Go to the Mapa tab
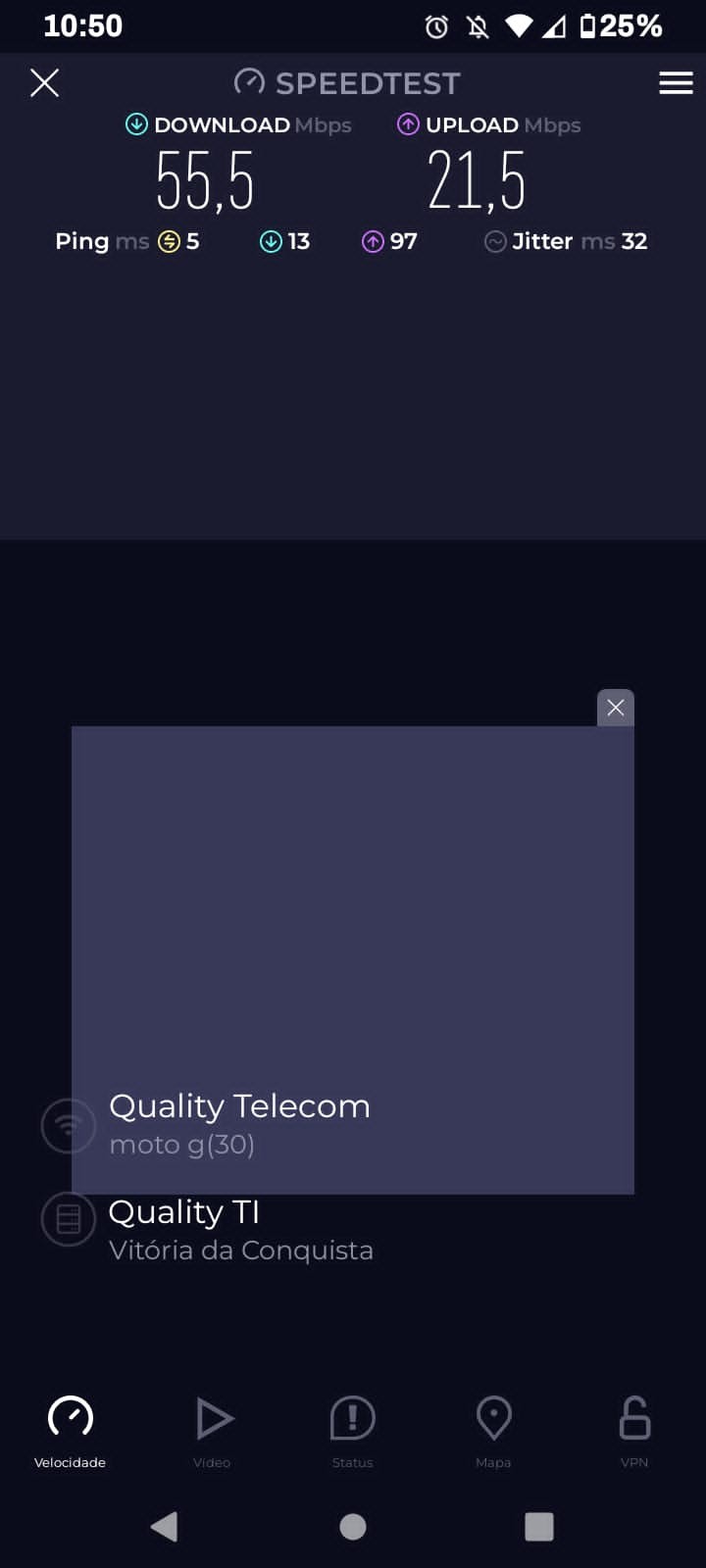This screenshot has height=1568, width=706. pos(493,1431)
